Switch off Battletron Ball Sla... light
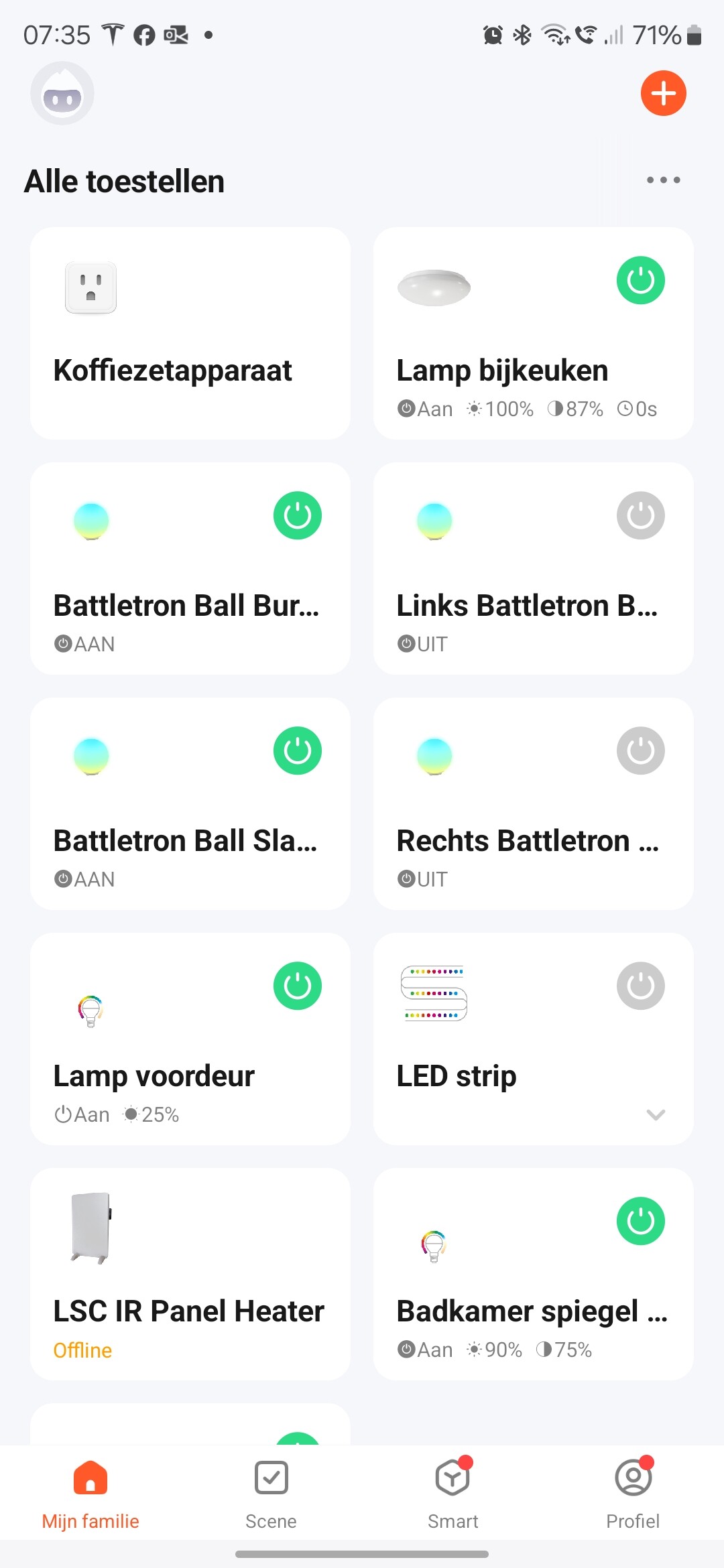The image size is (724, 1568). (x=297, y=750)
